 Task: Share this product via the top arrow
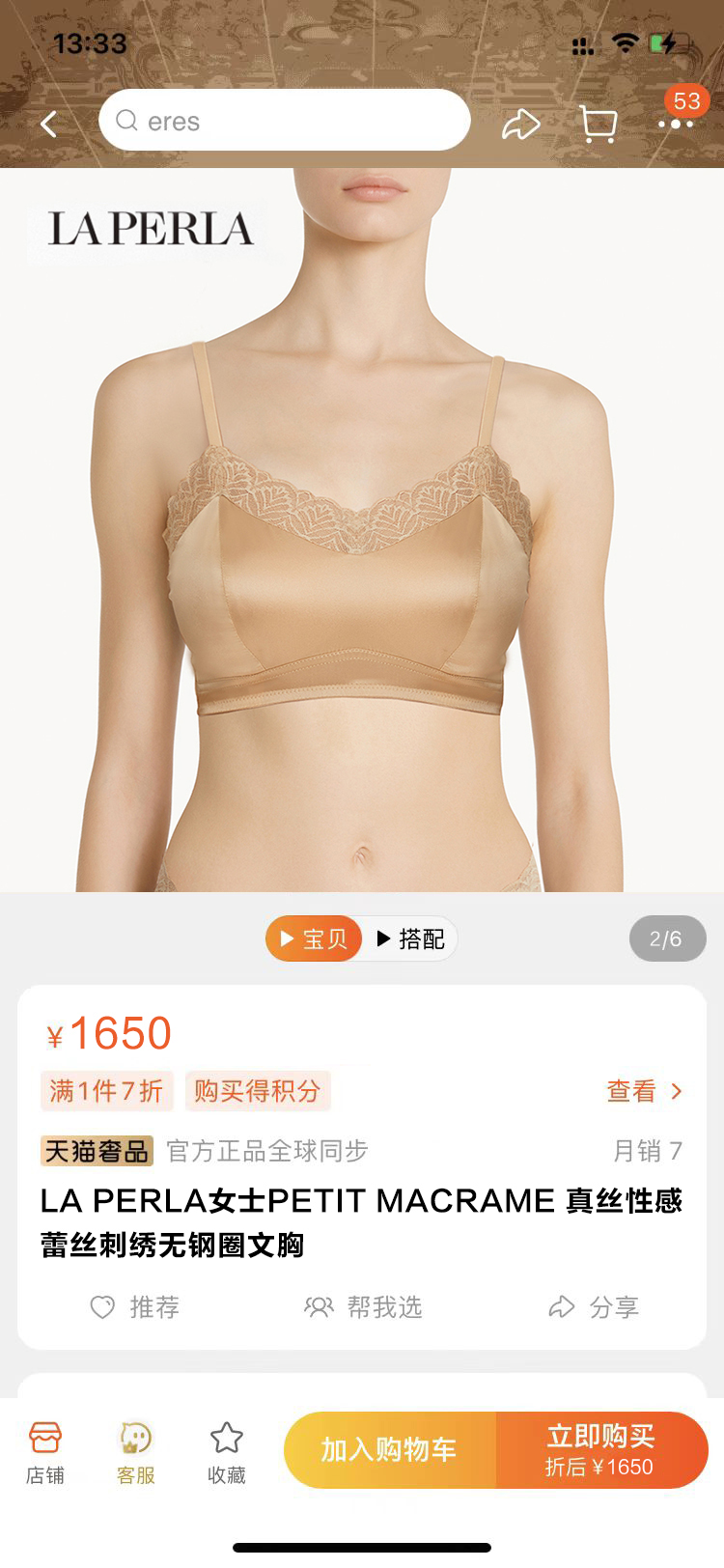coord(520,124)
